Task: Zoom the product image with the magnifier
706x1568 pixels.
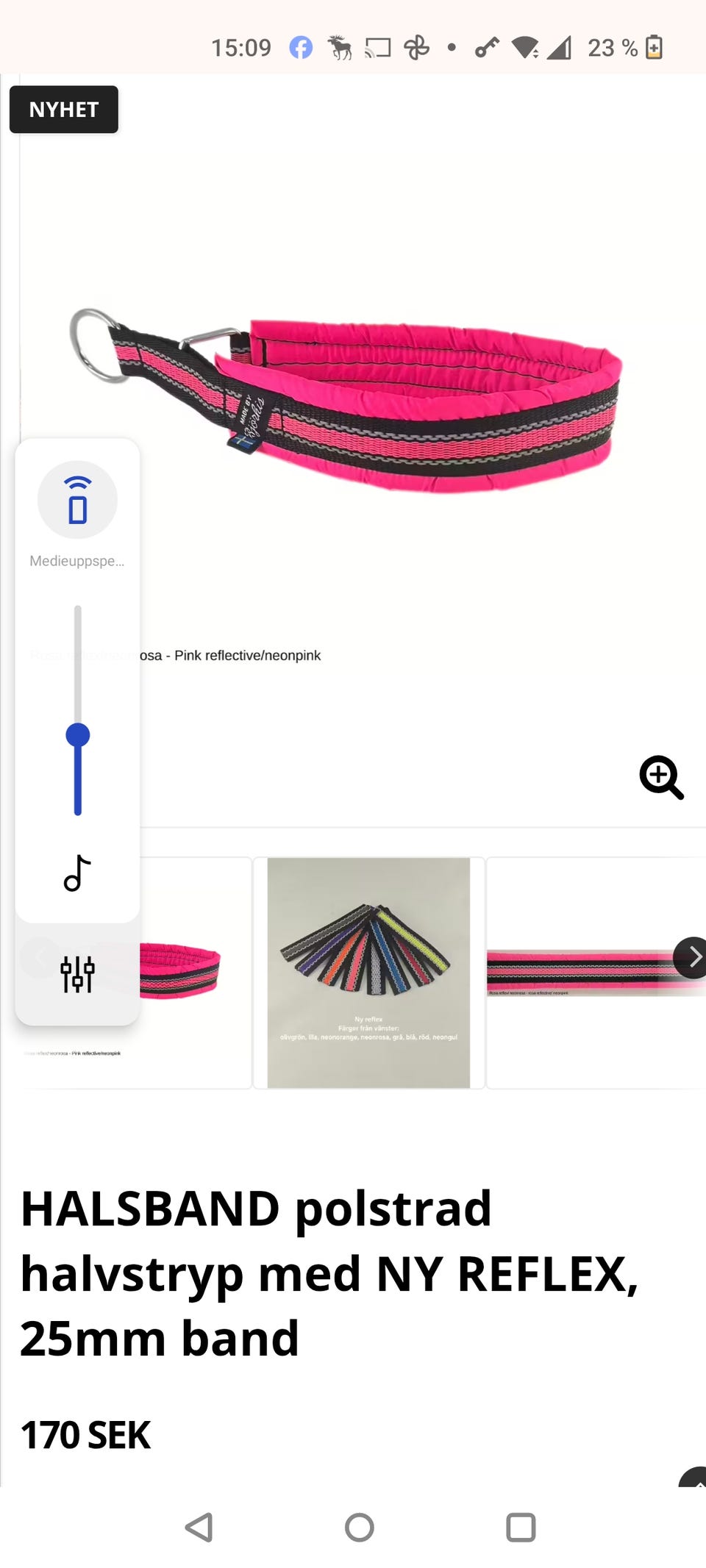Action: point(661,777)
